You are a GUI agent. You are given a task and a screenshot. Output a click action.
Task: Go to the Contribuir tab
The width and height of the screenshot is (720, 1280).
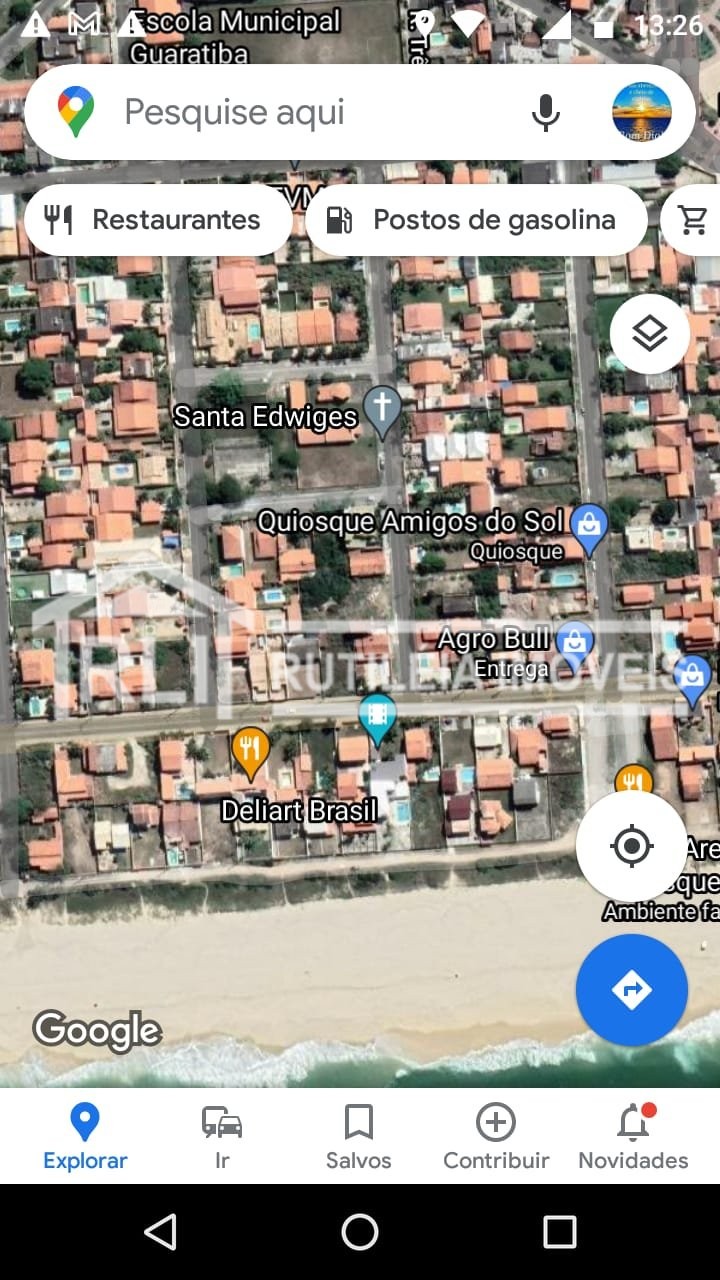pos(496,1137)
